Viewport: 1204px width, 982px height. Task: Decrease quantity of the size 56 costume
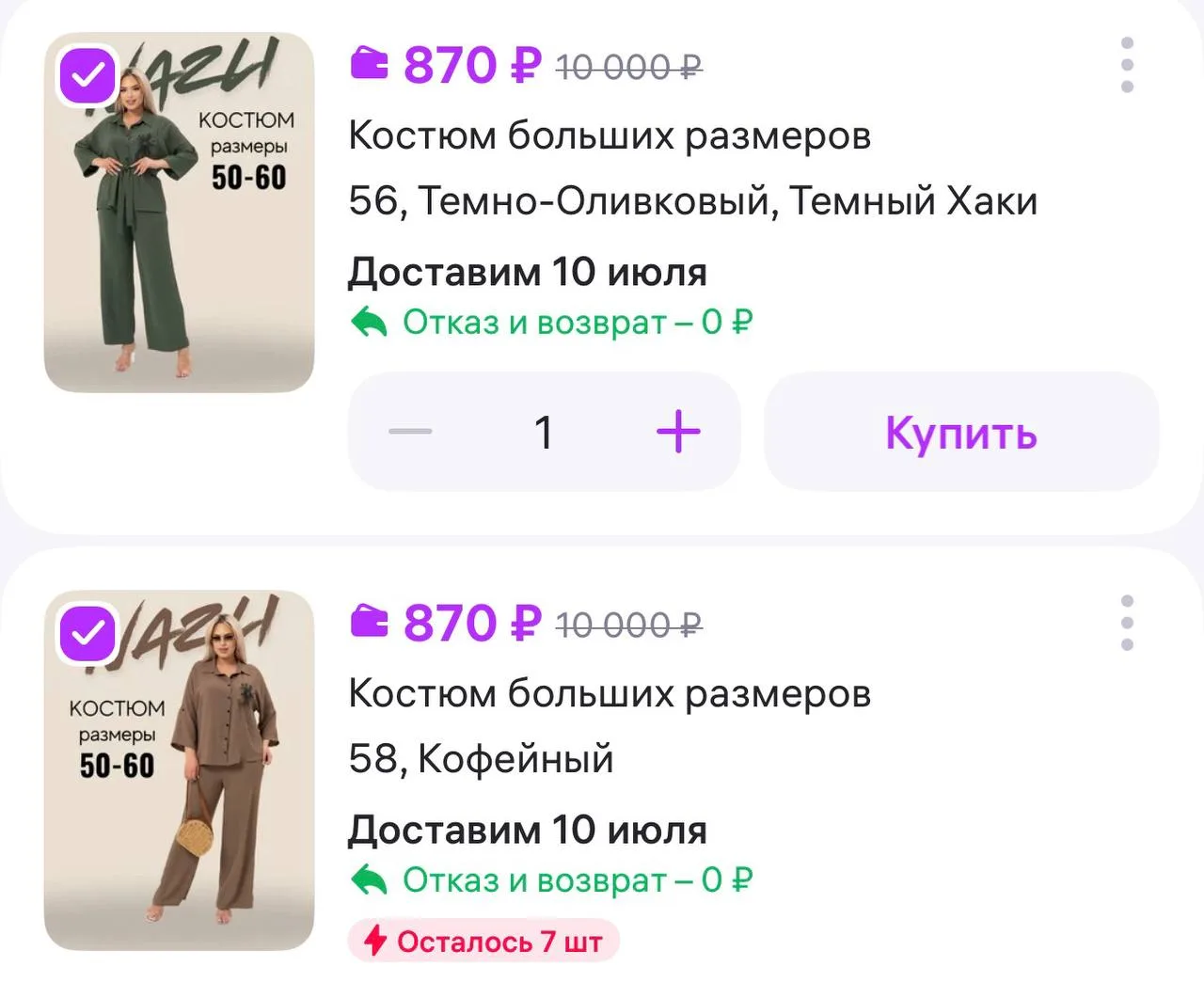410,432
